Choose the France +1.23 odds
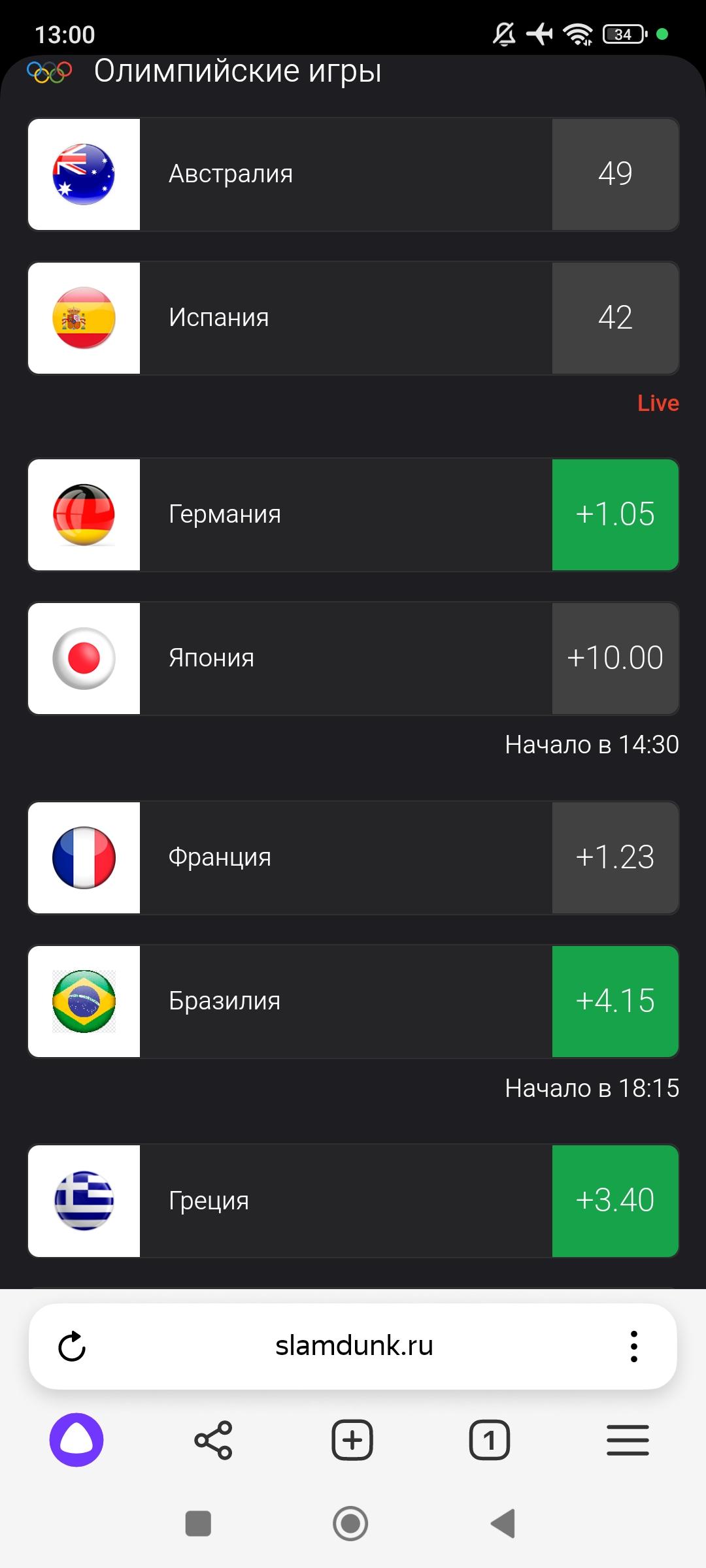 615,857
